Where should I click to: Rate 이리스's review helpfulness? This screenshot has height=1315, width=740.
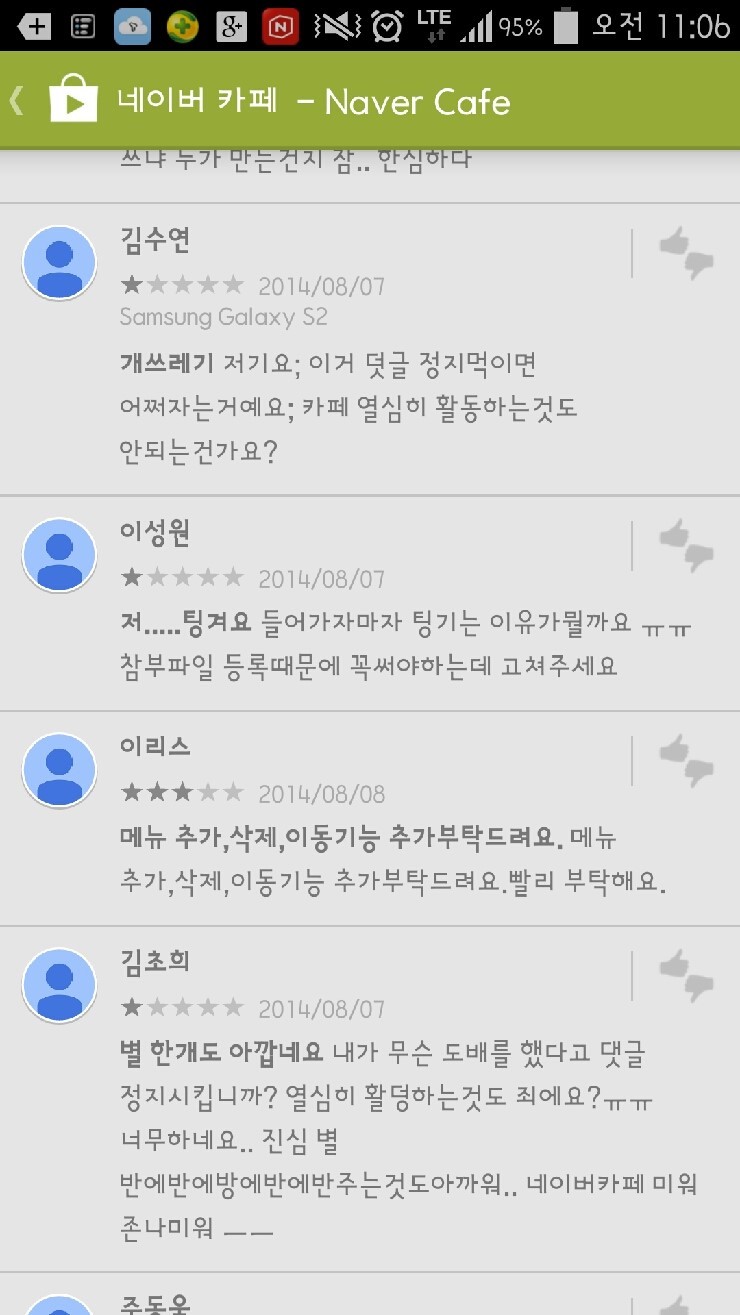[x=686, y=760]
